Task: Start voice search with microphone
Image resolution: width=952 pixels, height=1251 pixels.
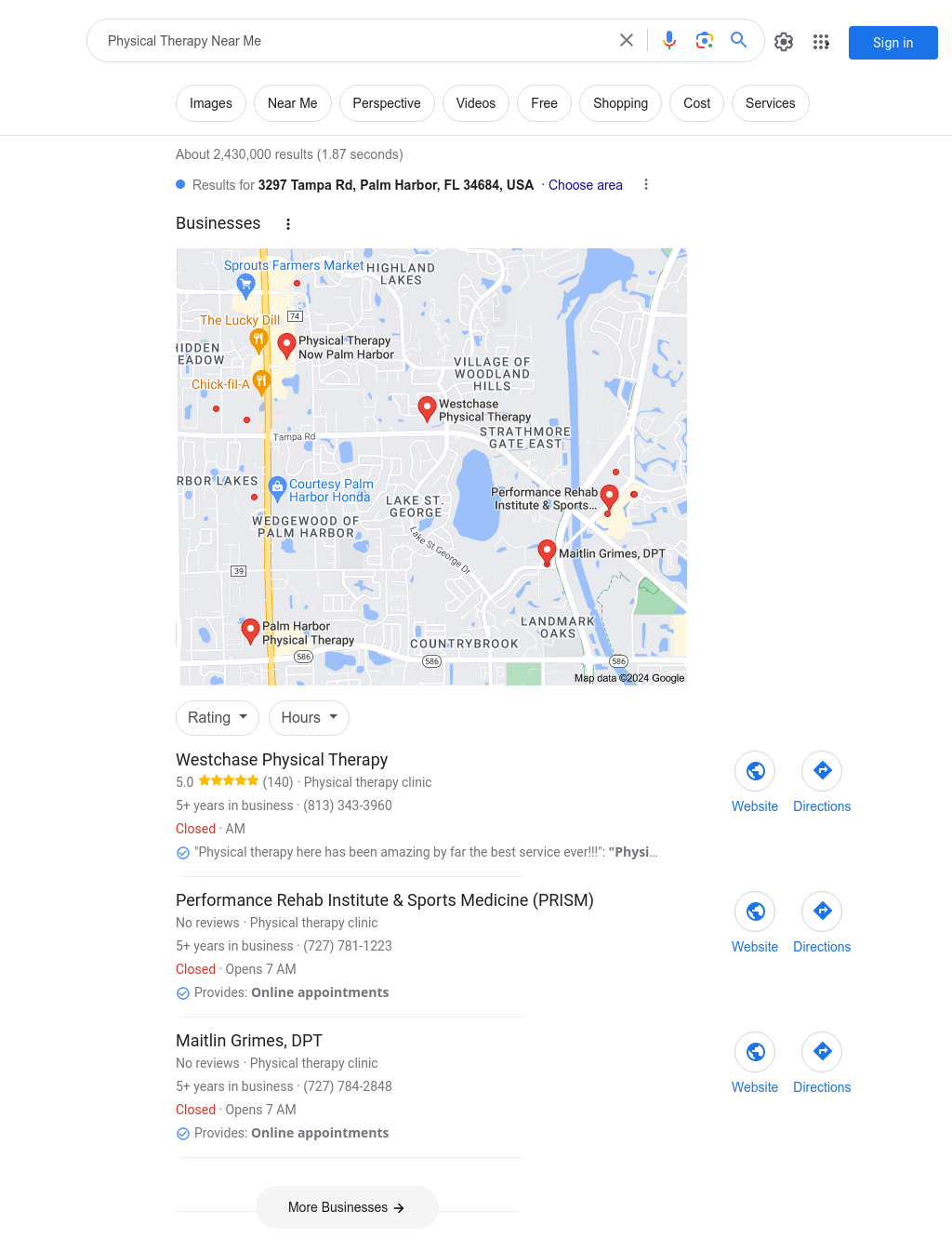Action: (669, 41)
